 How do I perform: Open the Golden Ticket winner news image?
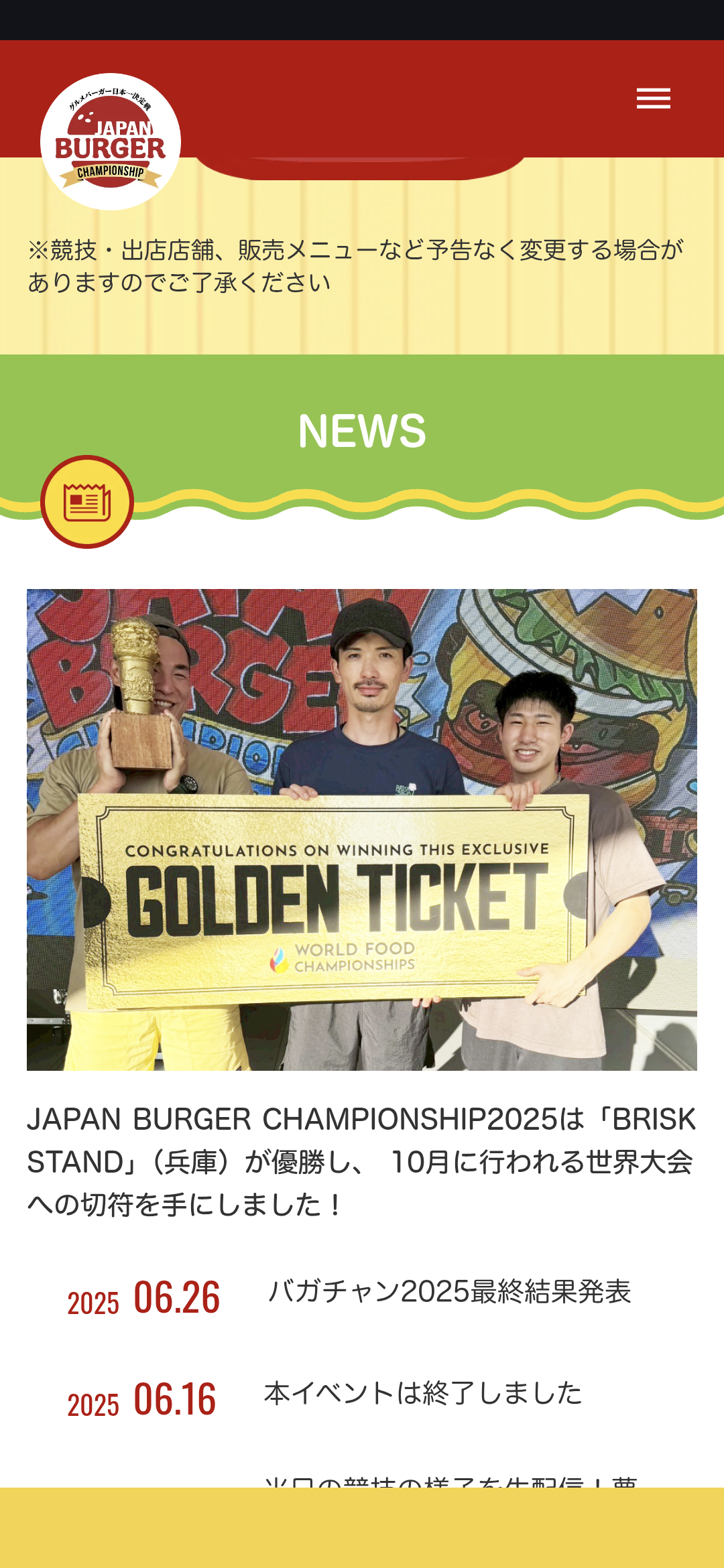(362, 830)
